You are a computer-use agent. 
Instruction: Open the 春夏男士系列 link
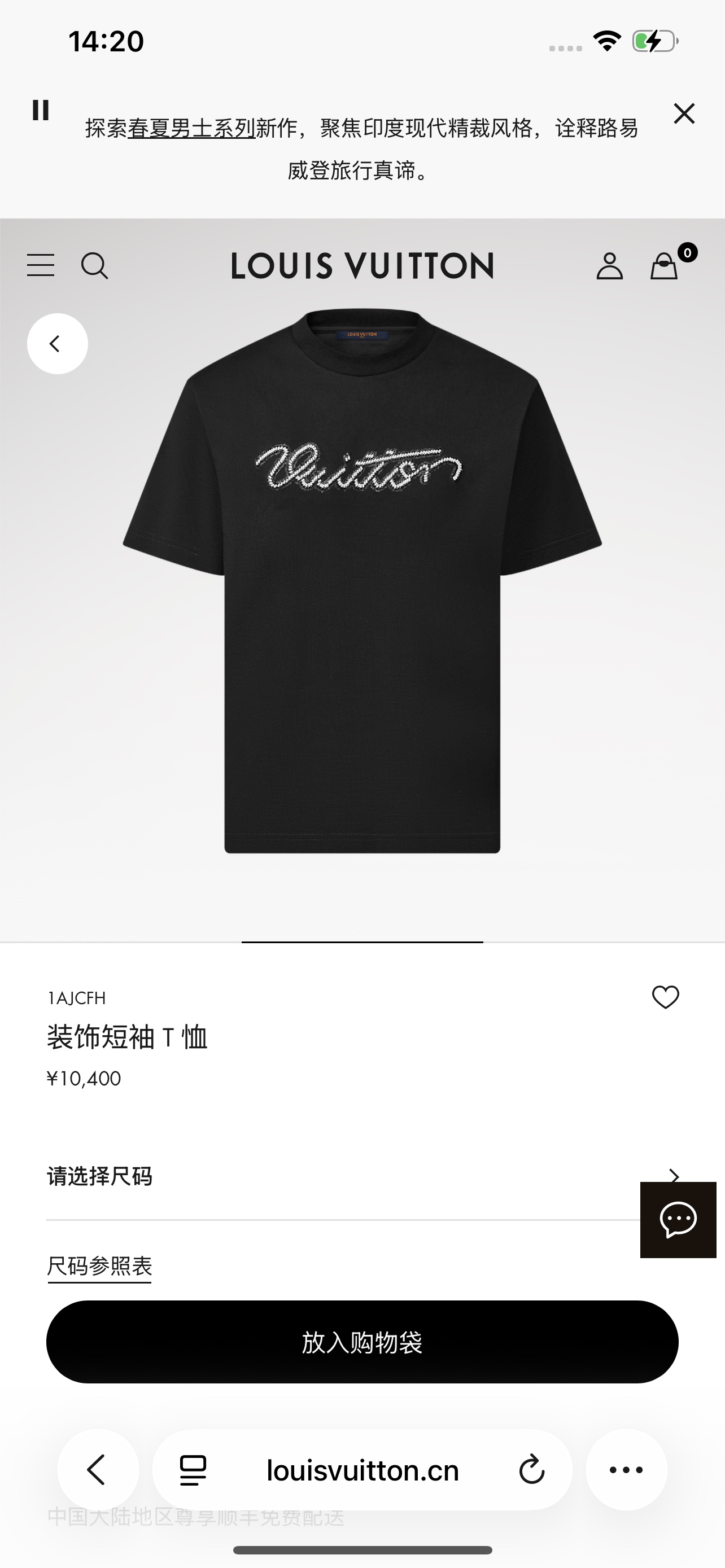(x=191, y=129)
